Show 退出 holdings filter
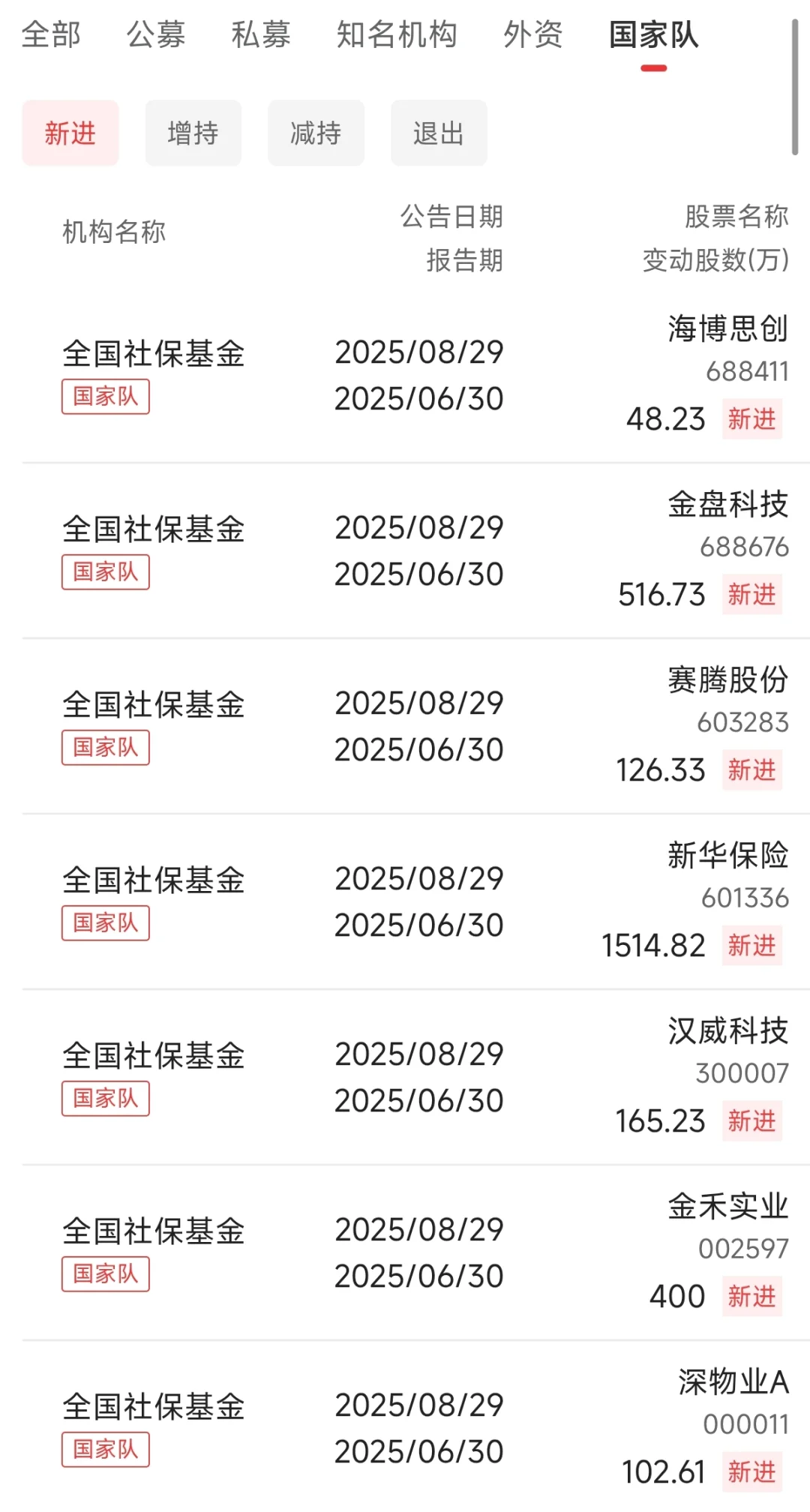This screenshot has width=810, height=1512. tap(439, 133)
